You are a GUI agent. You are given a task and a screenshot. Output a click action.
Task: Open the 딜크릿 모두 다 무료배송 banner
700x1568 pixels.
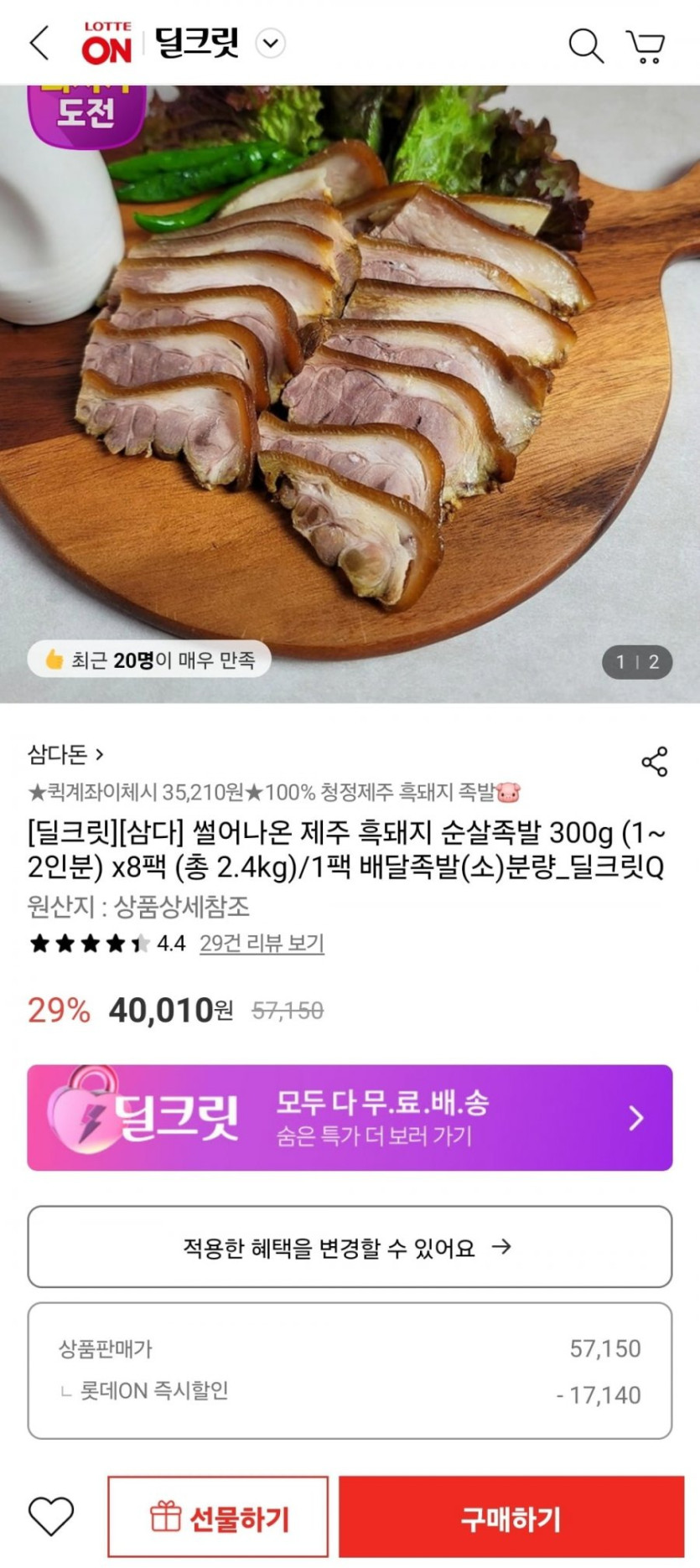point(350,1117)
